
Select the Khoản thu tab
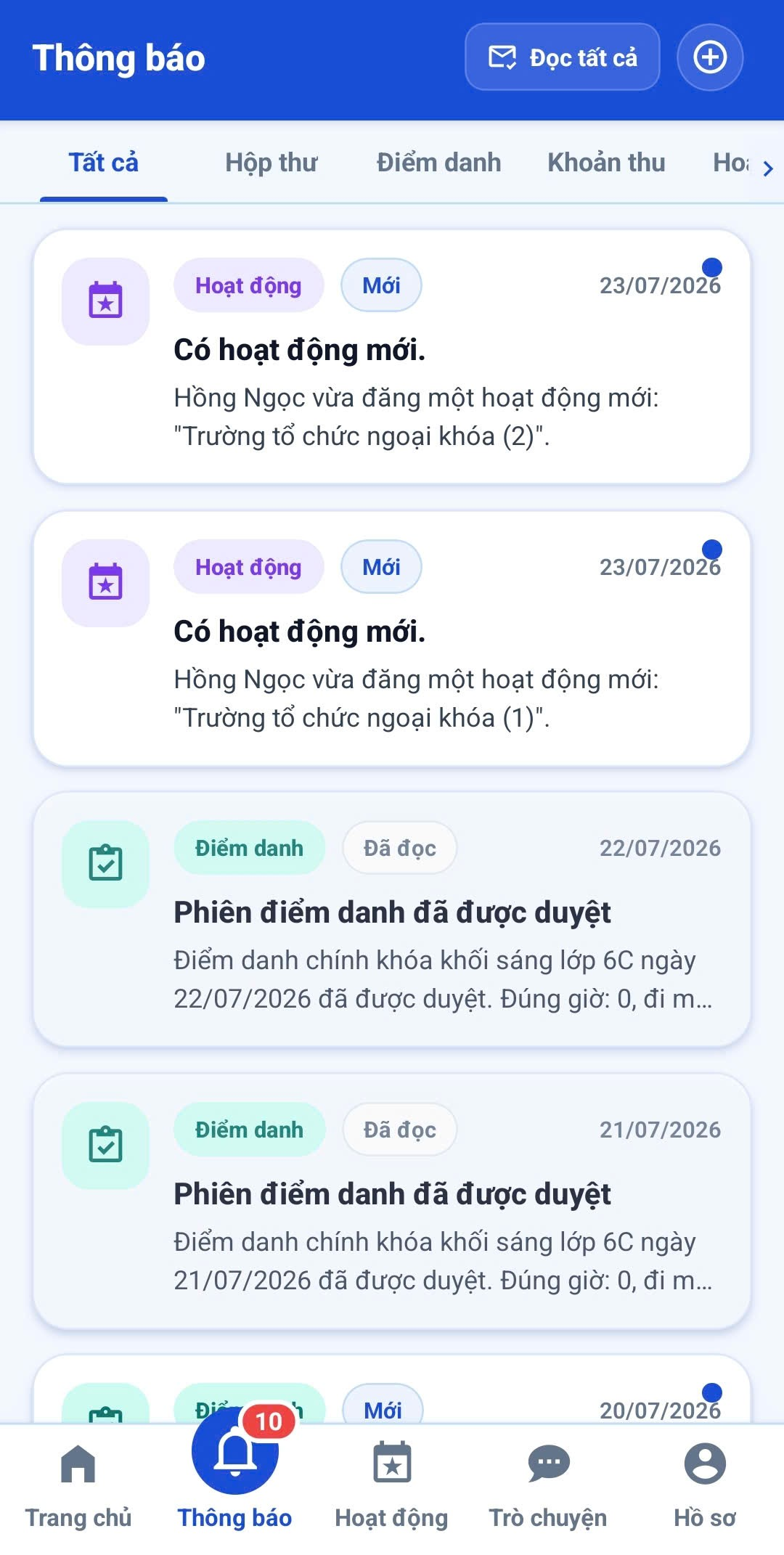(606, 163)
